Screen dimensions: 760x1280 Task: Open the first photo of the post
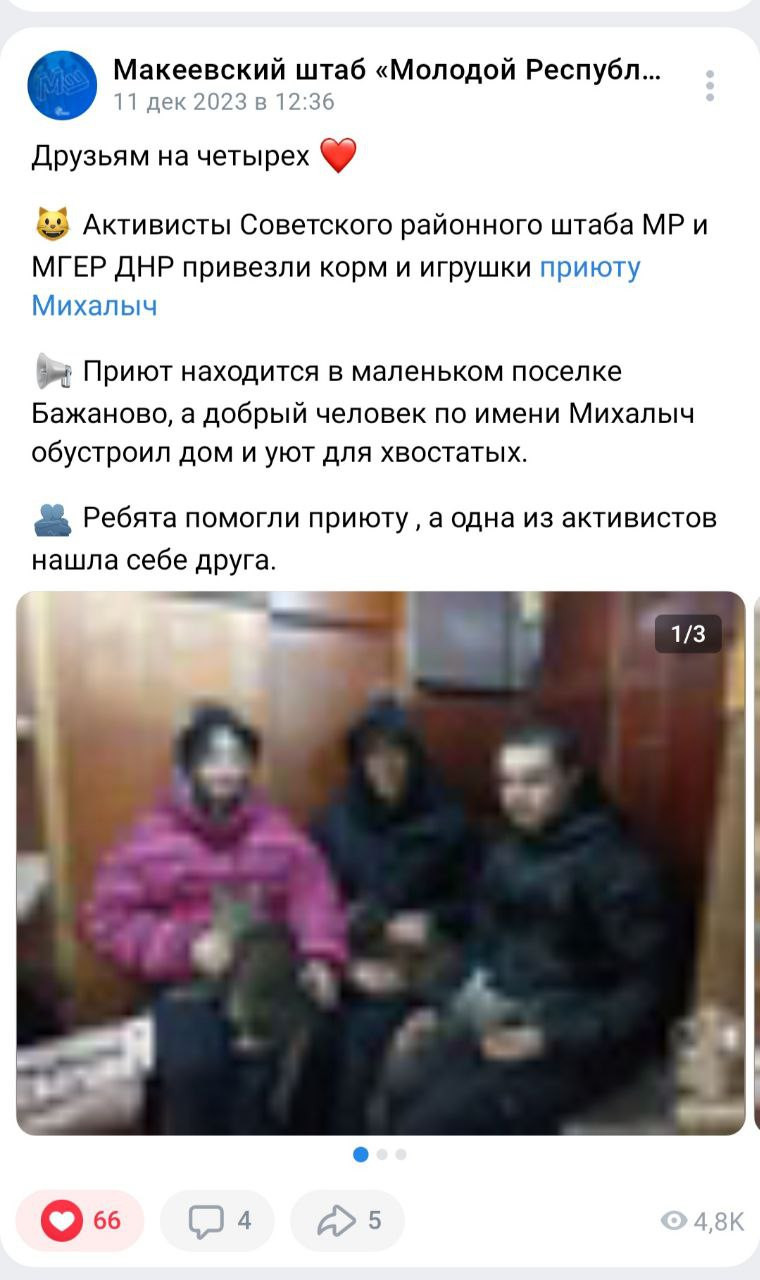(381, 863)
